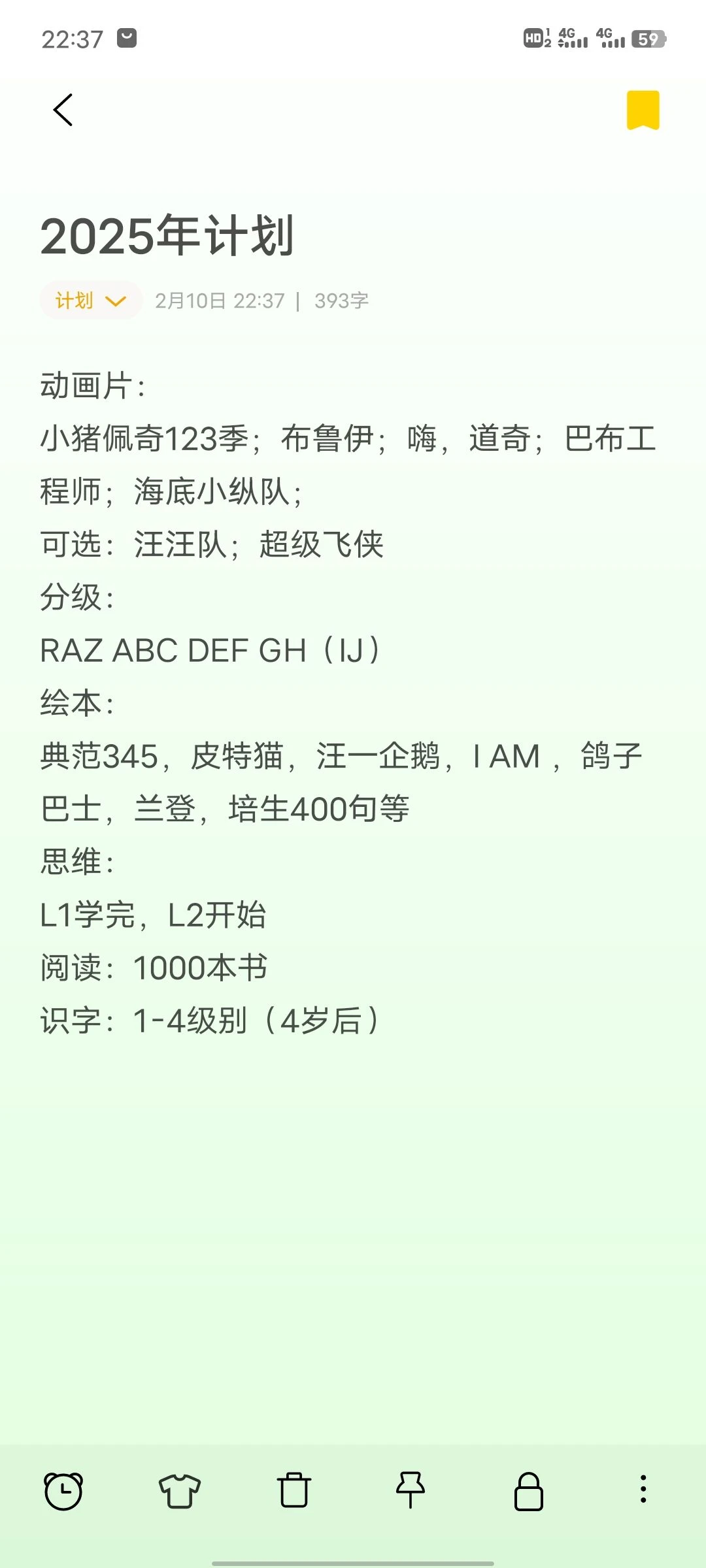Tap the yellow bookmark icon
The width and height of the screenshot is (706, 1568).
643,110
